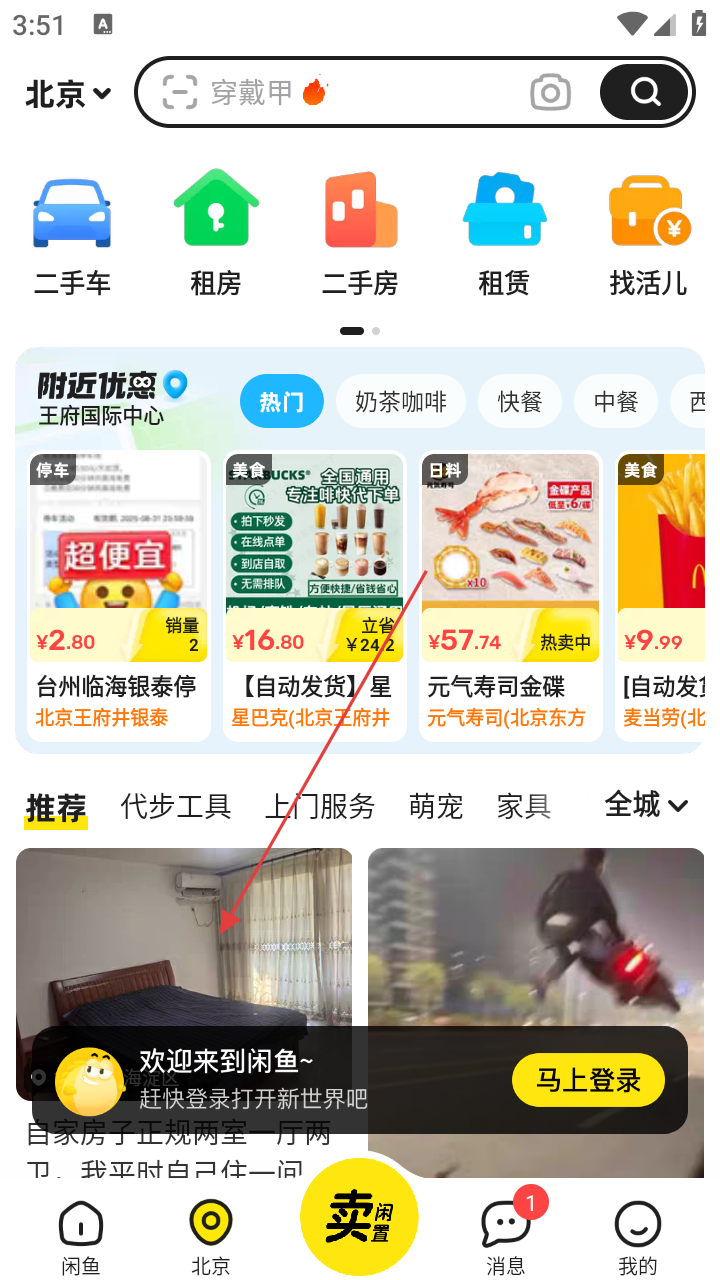Open the 星巴克 自动发货 deal card

click(314, 595)
